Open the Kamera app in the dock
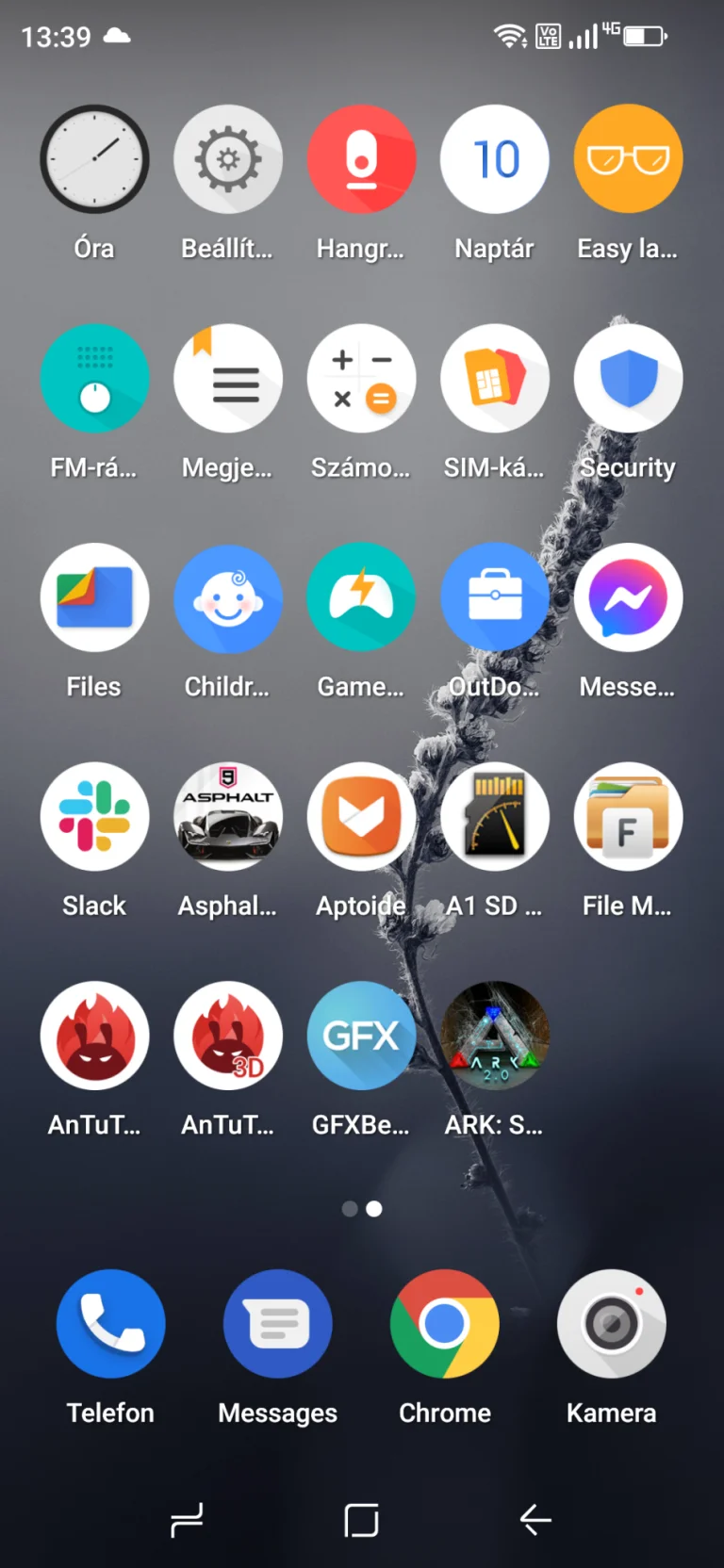 611,1322
